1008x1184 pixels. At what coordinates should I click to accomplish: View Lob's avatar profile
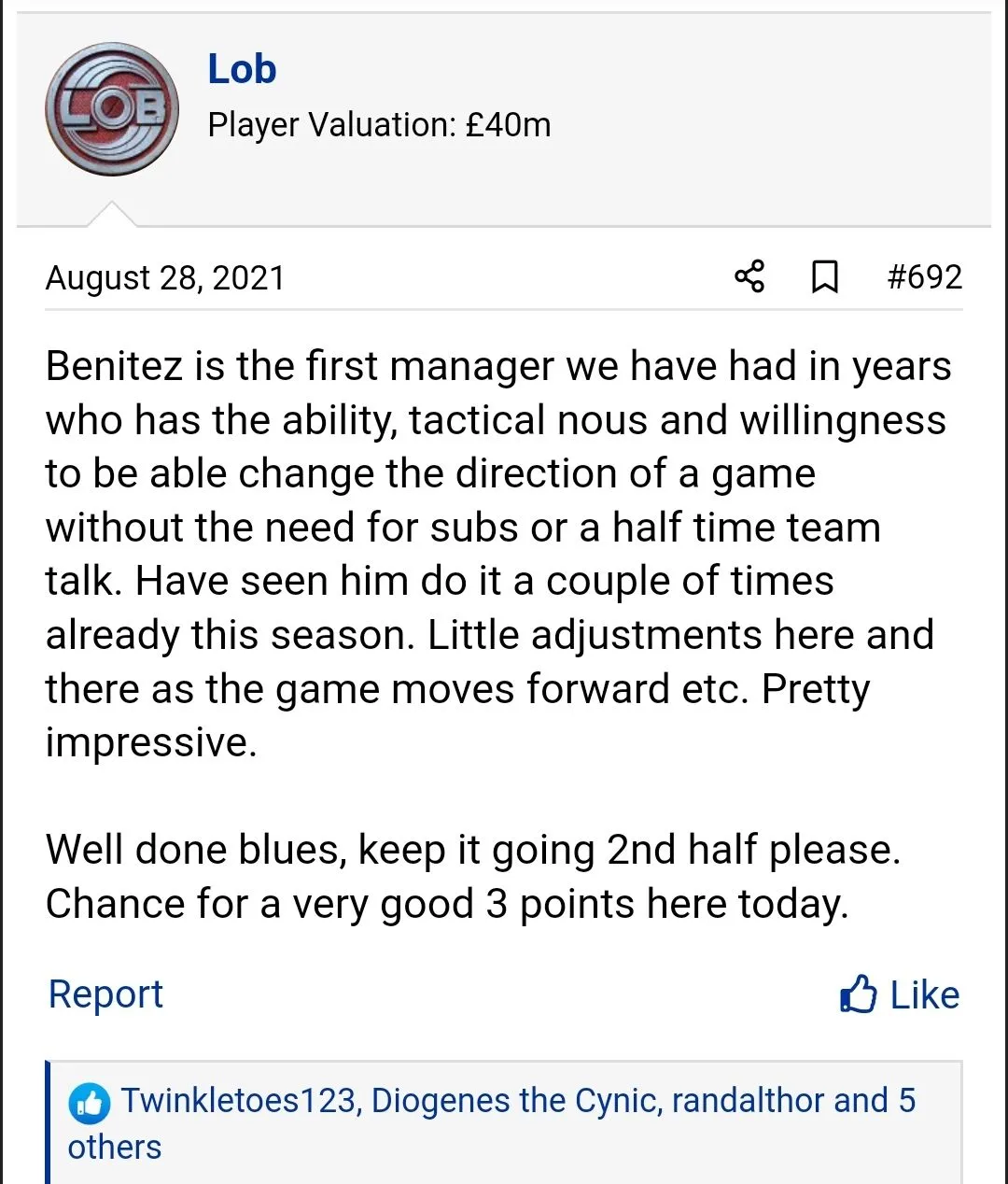tap(112, 109)
